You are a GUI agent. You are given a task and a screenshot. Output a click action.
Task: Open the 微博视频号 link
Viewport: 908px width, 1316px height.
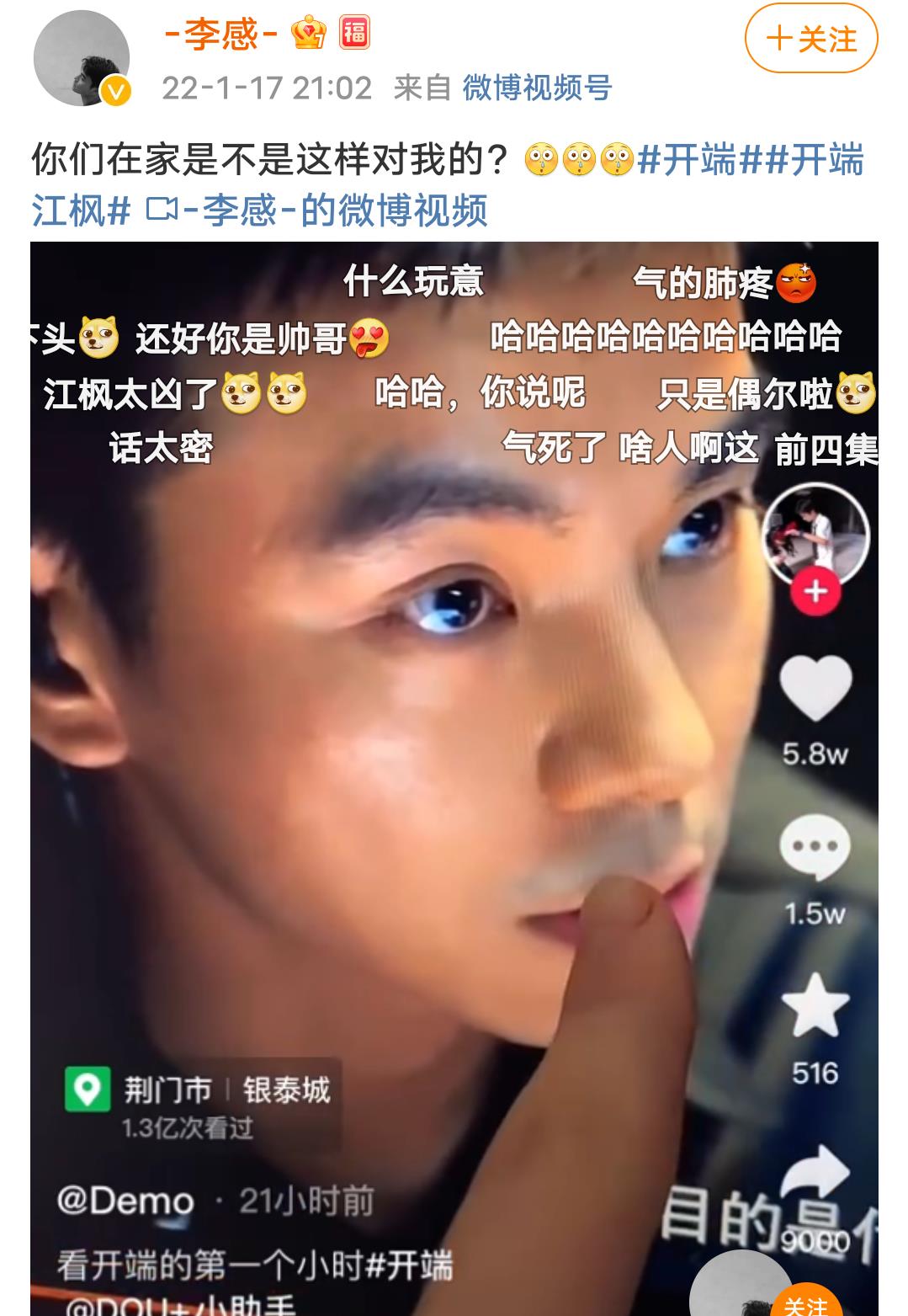click(x=536, y=87)
